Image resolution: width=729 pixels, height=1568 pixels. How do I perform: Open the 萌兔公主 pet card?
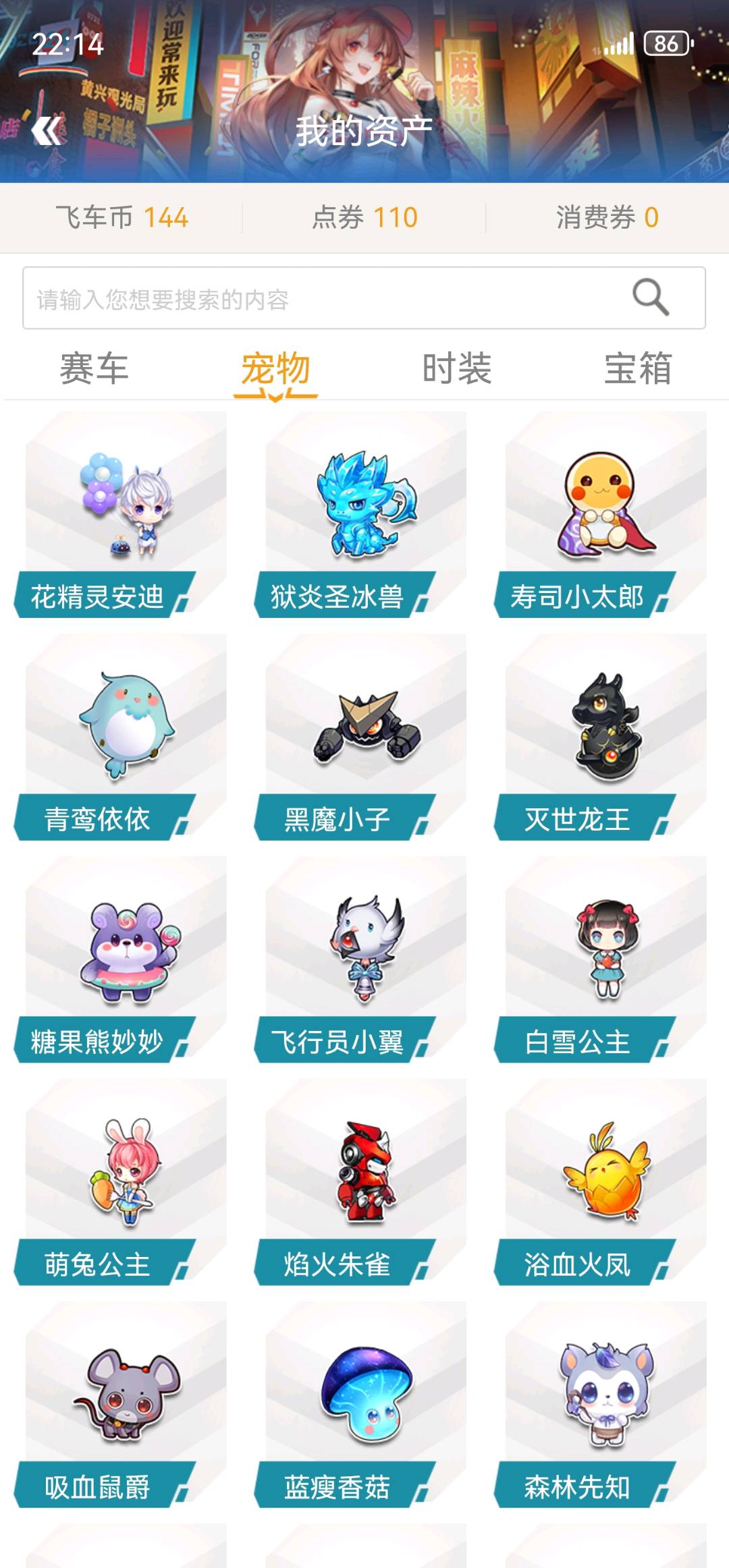(126, 1182)
